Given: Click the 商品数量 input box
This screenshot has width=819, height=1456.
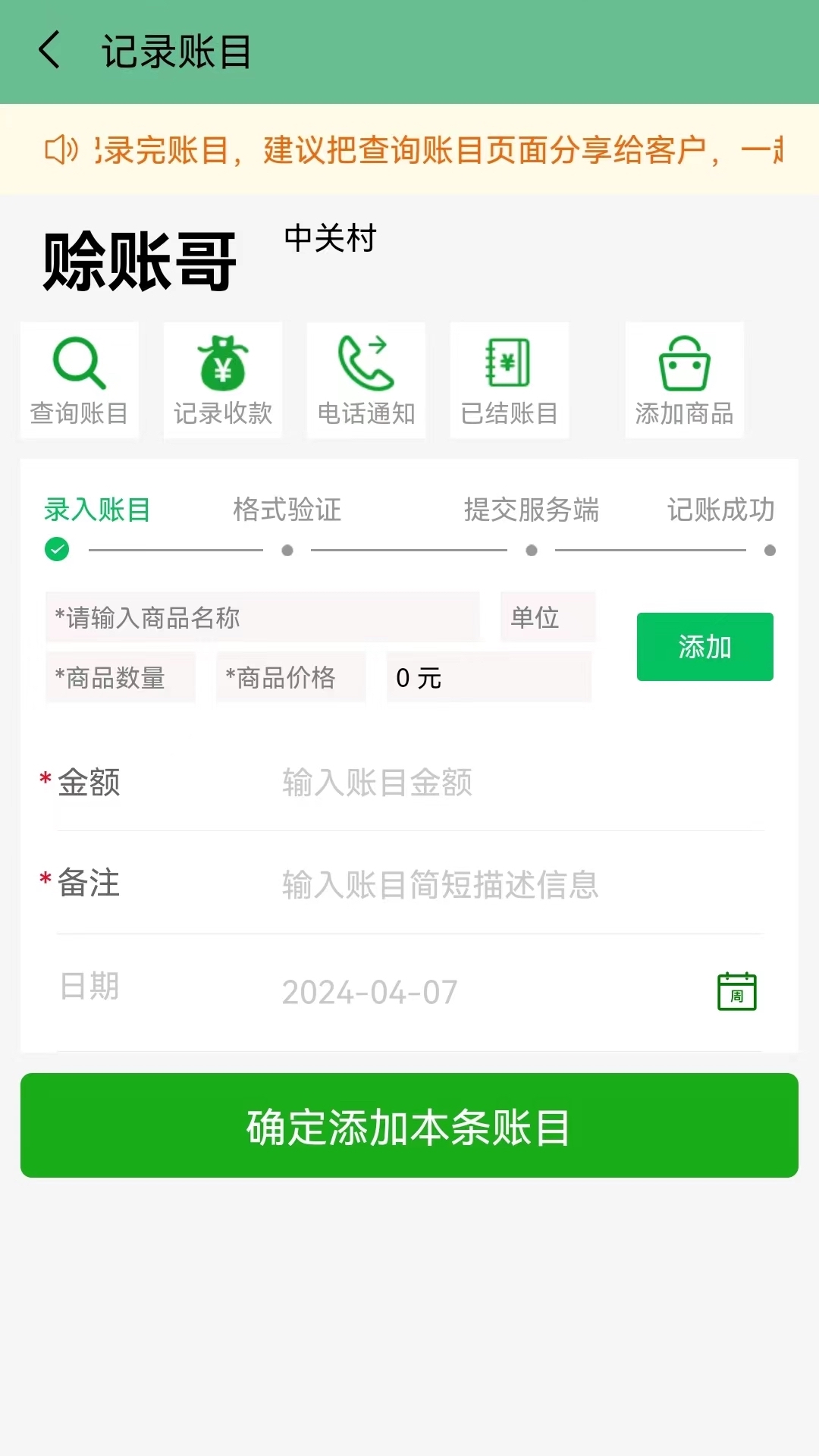Looking at the screenshot, I should click(121, 677).
